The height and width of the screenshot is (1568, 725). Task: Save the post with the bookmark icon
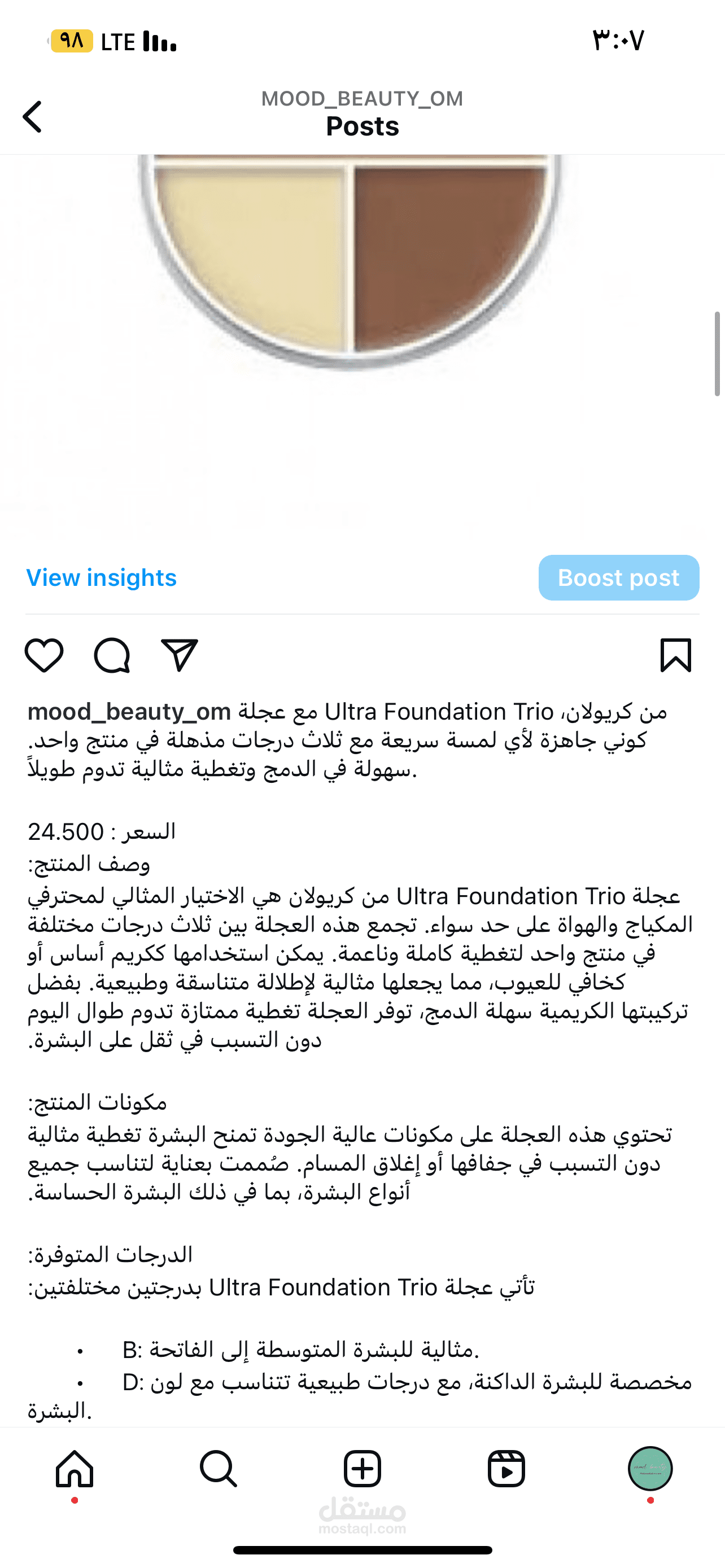click(676, 655)
